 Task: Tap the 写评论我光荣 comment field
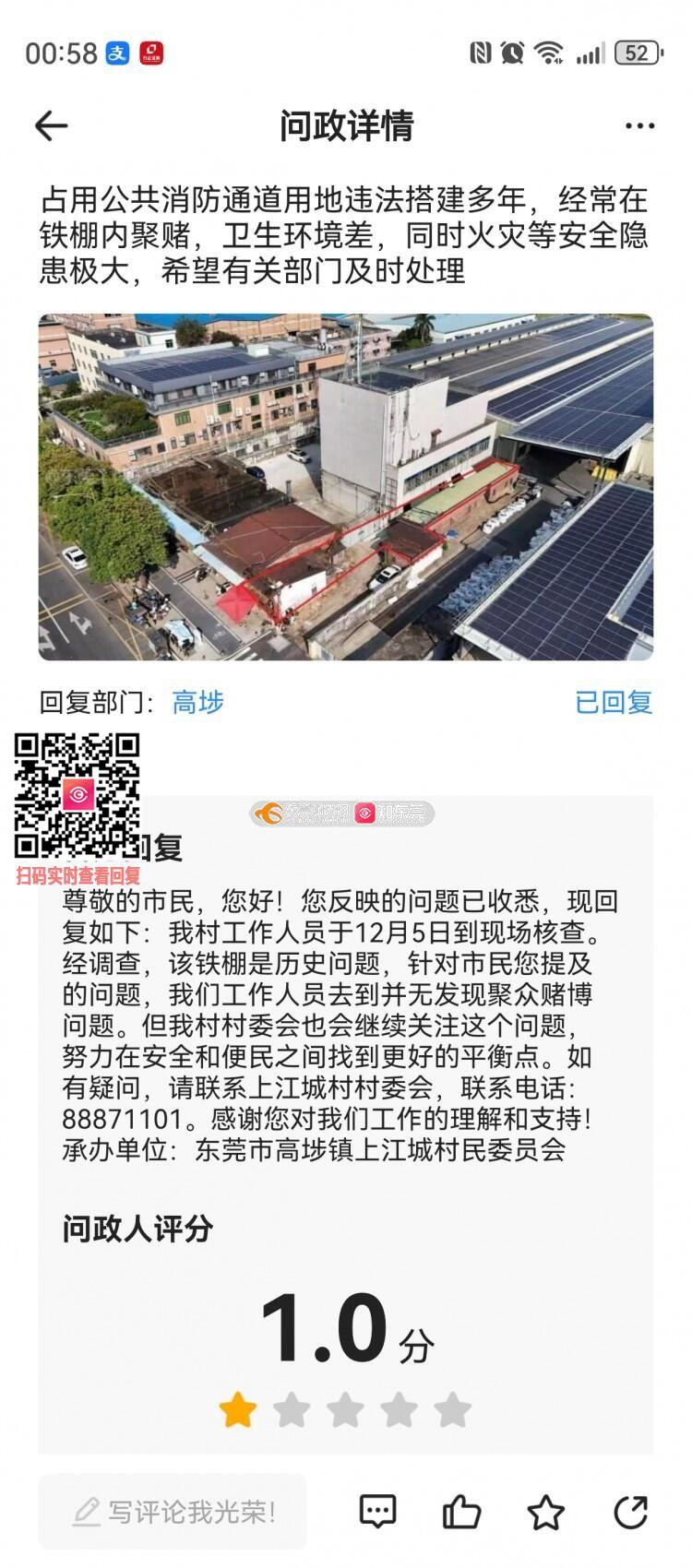pyautogui.click(x=173, y=1512)
